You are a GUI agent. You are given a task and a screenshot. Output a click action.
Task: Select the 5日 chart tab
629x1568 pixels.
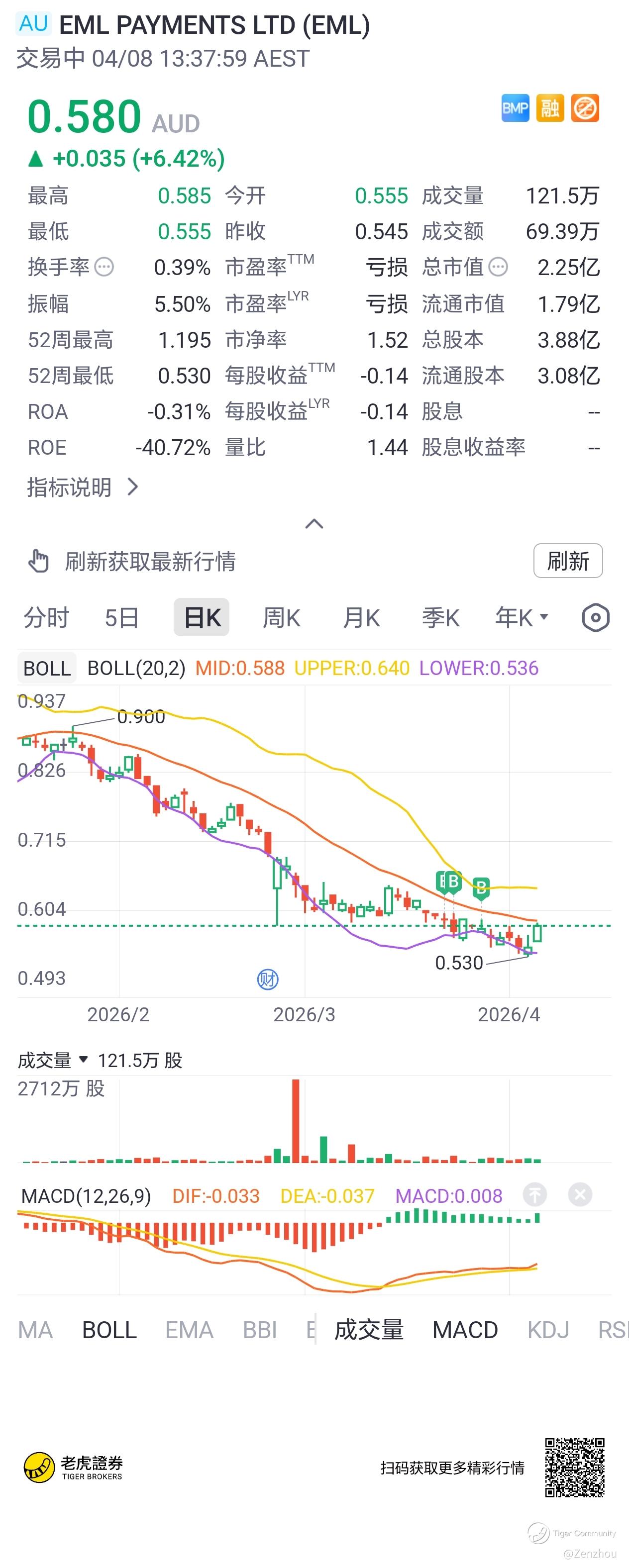(122, 618)
